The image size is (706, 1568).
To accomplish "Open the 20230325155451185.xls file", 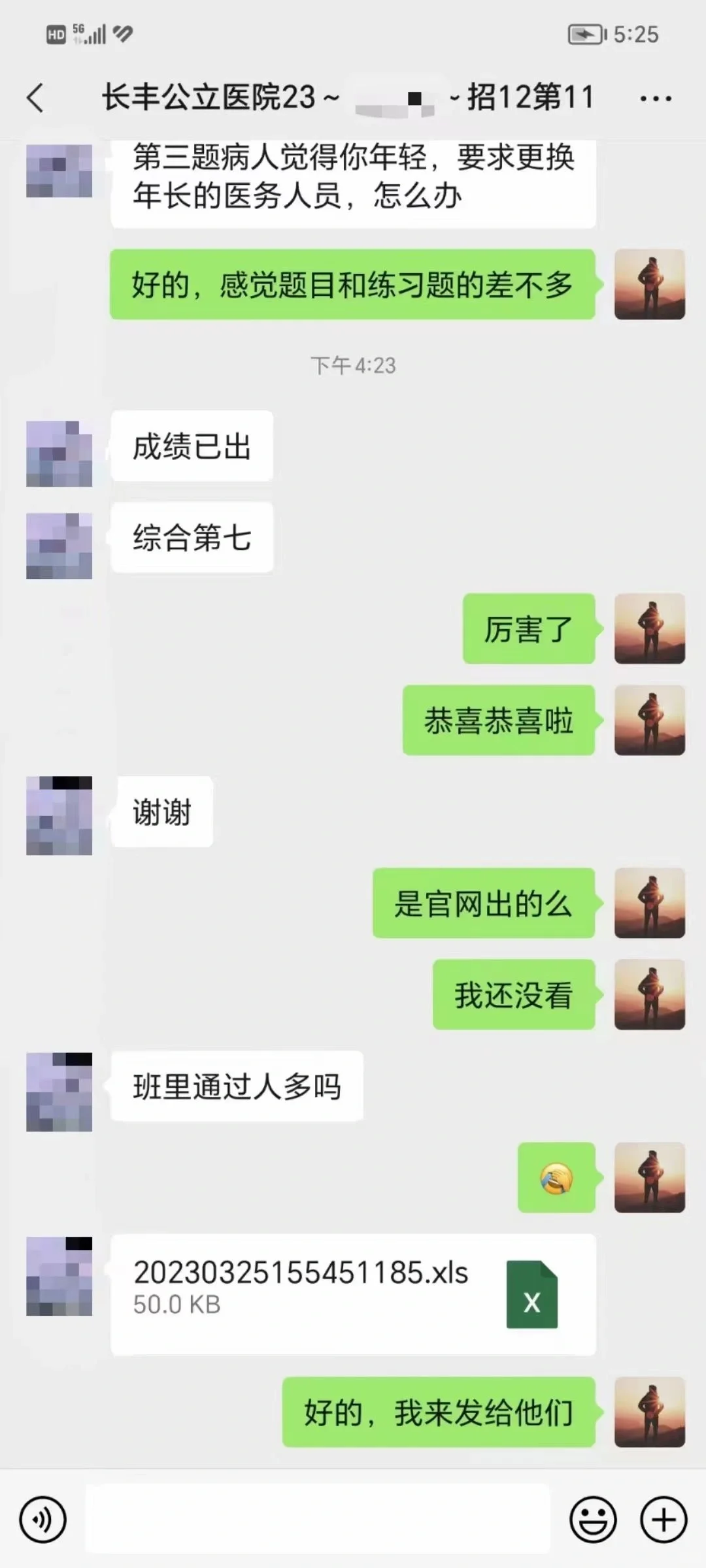I will click(x=353, y=1294).
